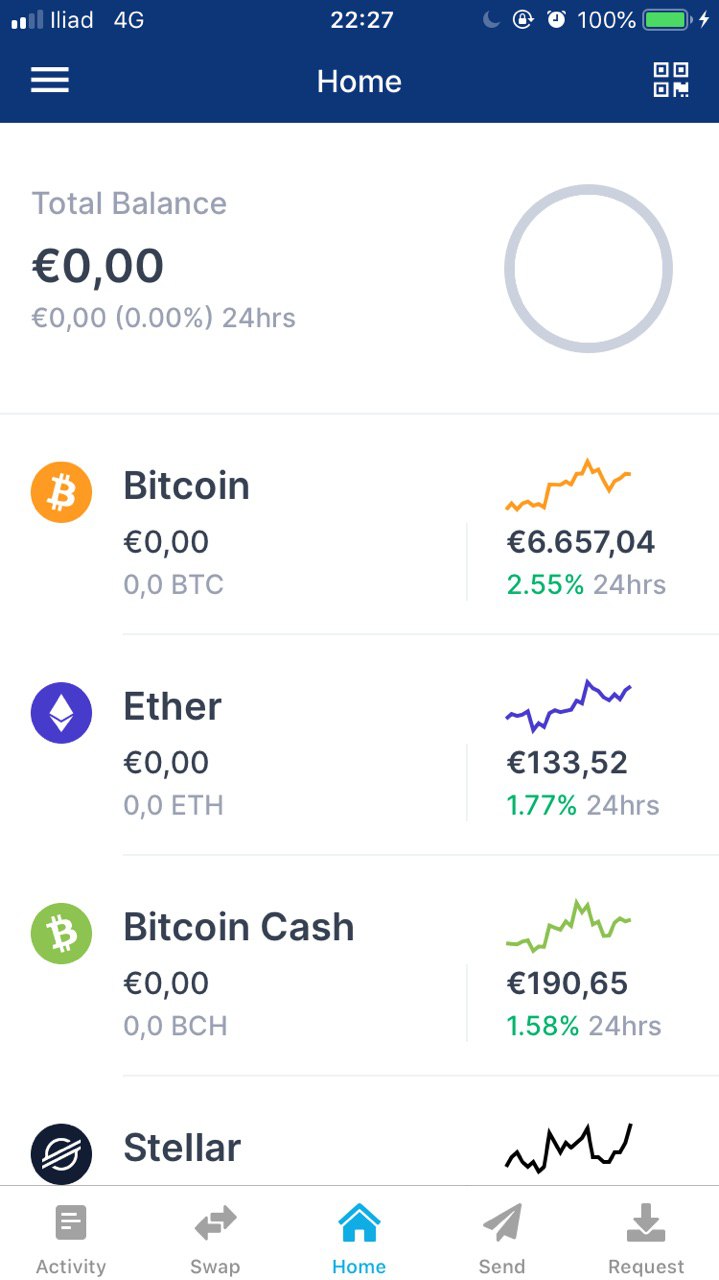
Task: Go to the Swap tab
Action: [x=215, y=1239]
